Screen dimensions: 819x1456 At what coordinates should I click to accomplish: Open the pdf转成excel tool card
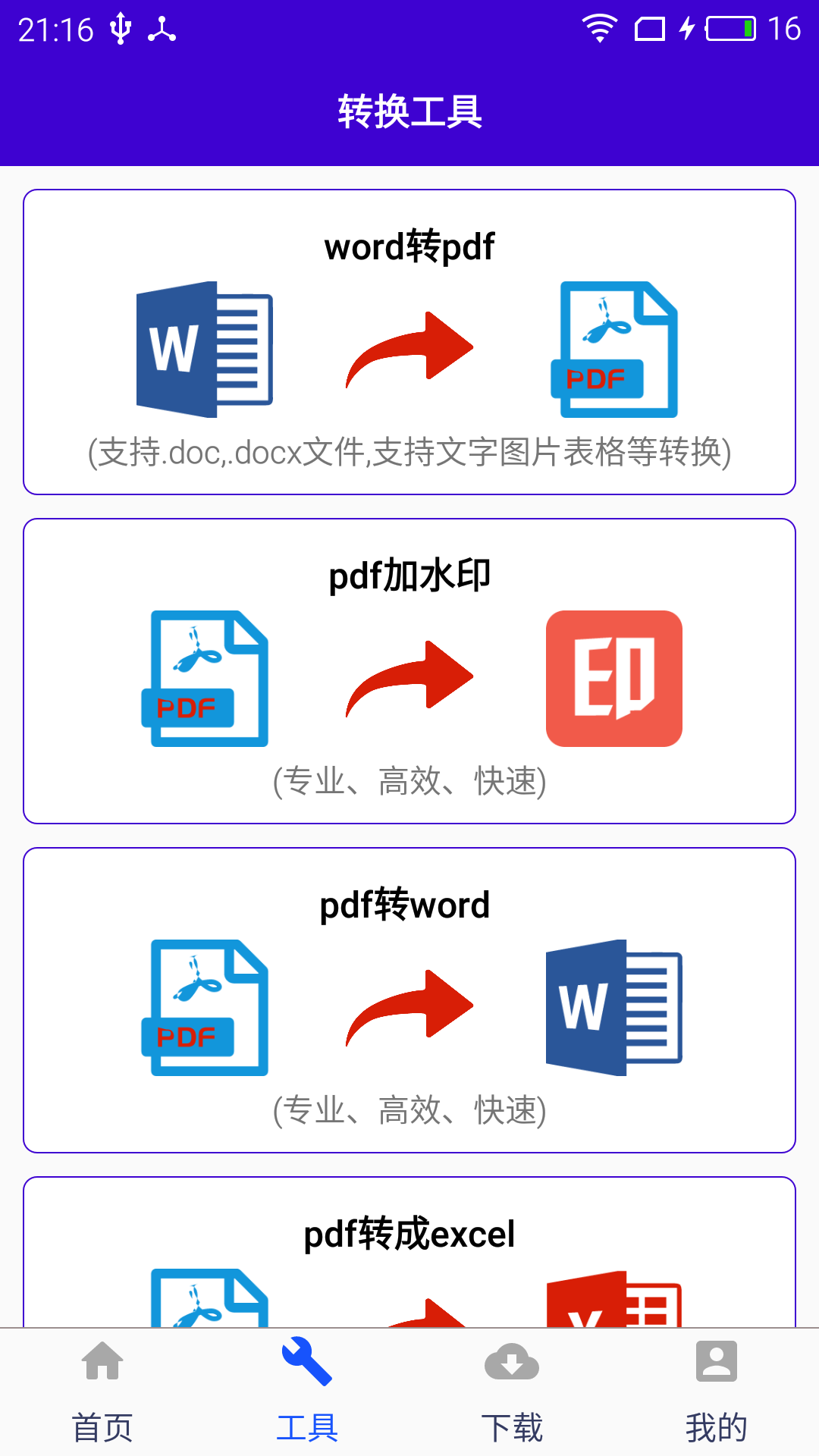tap(409, 1251)
